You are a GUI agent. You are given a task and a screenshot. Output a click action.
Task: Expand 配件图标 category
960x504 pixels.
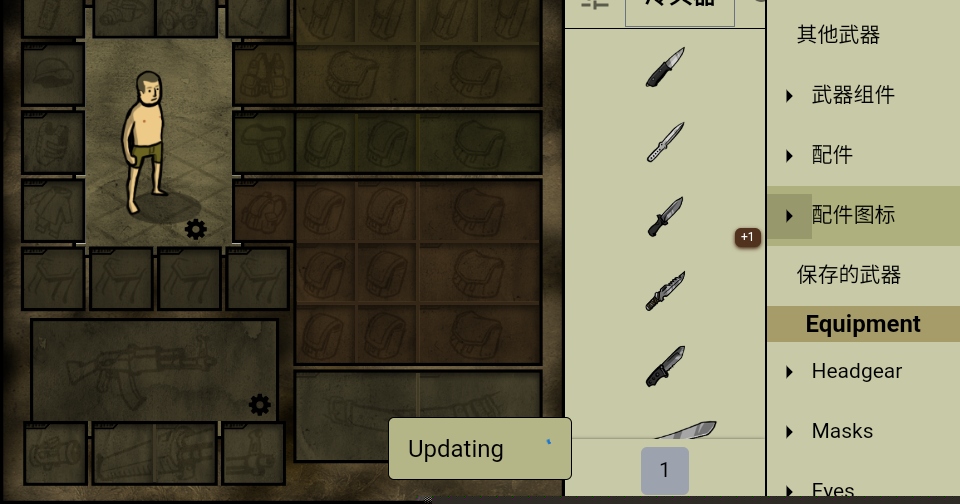[x=852, y=215]
